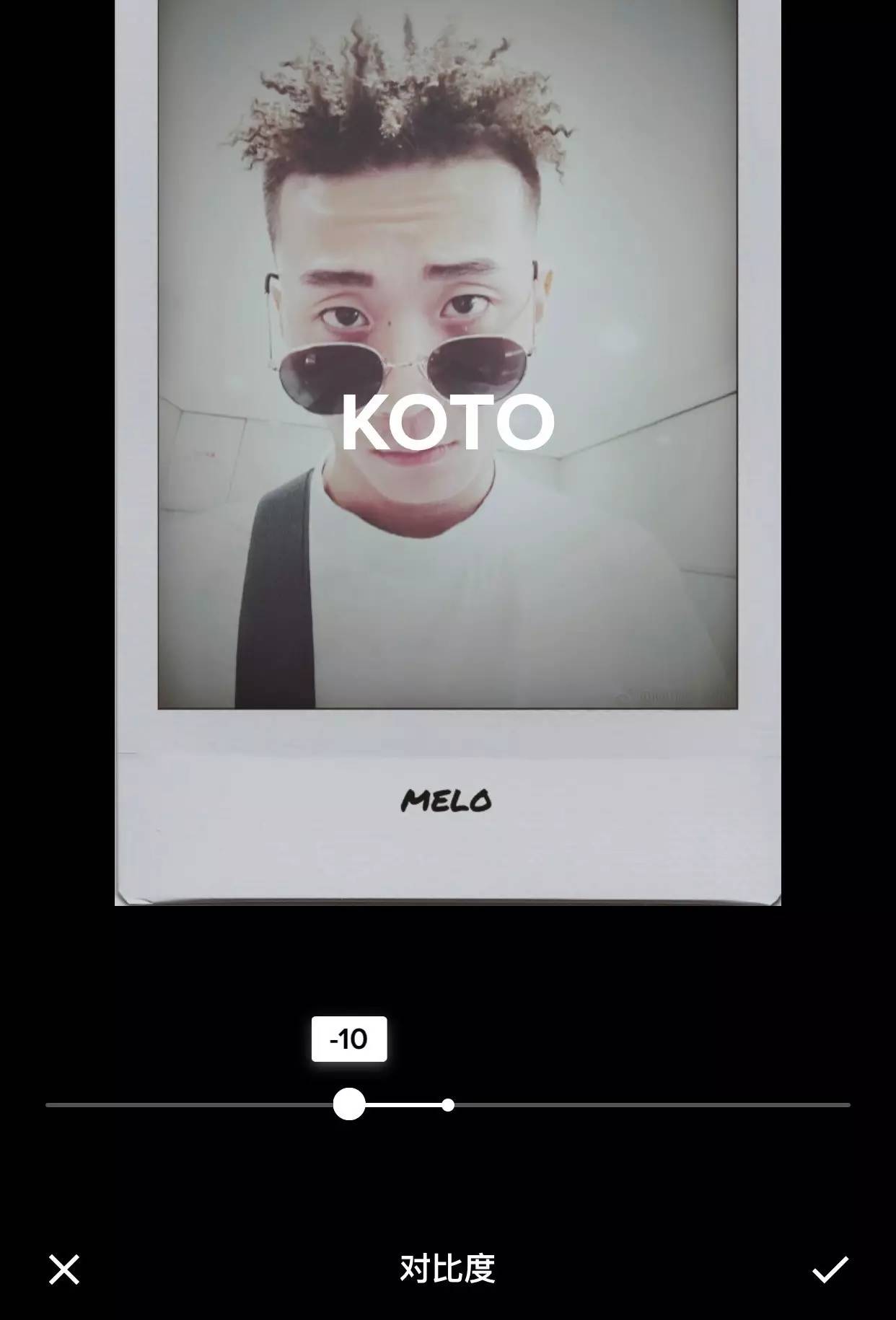The height and width of the screenshot is (1320, 896).
Task: Cancel the contrast adjustment
Action: tap(63, 1269)
